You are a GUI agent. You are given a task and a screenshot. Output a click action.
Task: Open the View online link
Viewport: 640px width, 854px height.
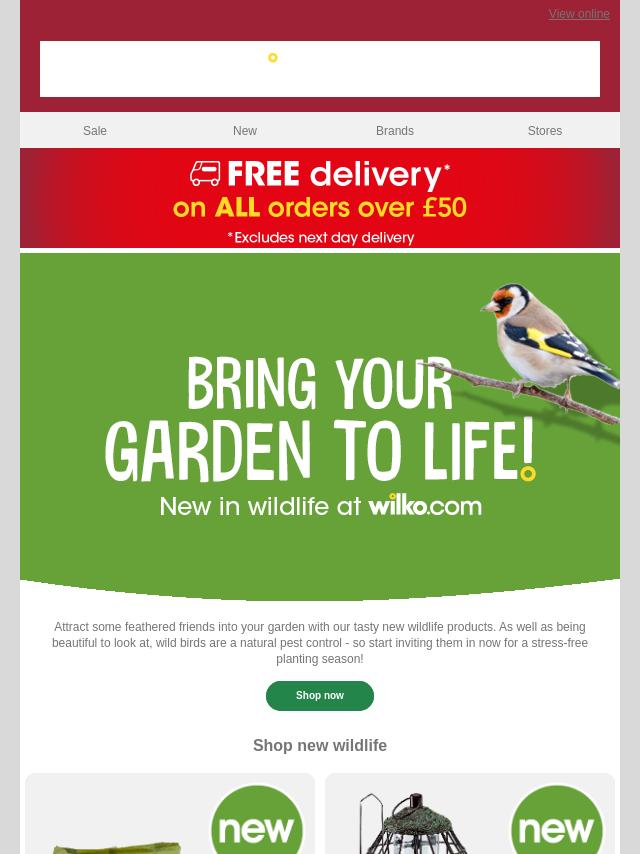(x=578, y=14)
